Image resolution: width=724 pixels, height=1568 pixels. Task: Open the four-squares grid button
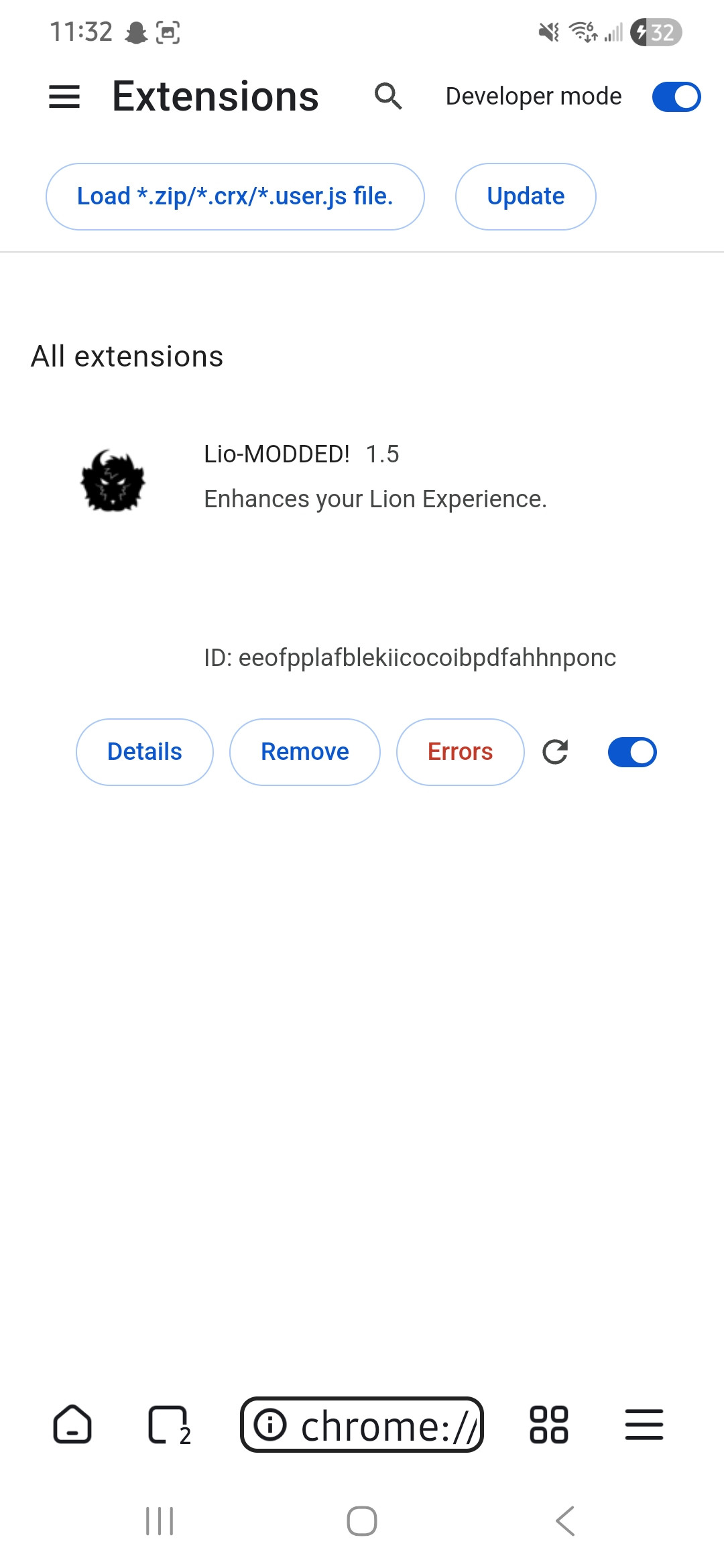[548, 1425]
